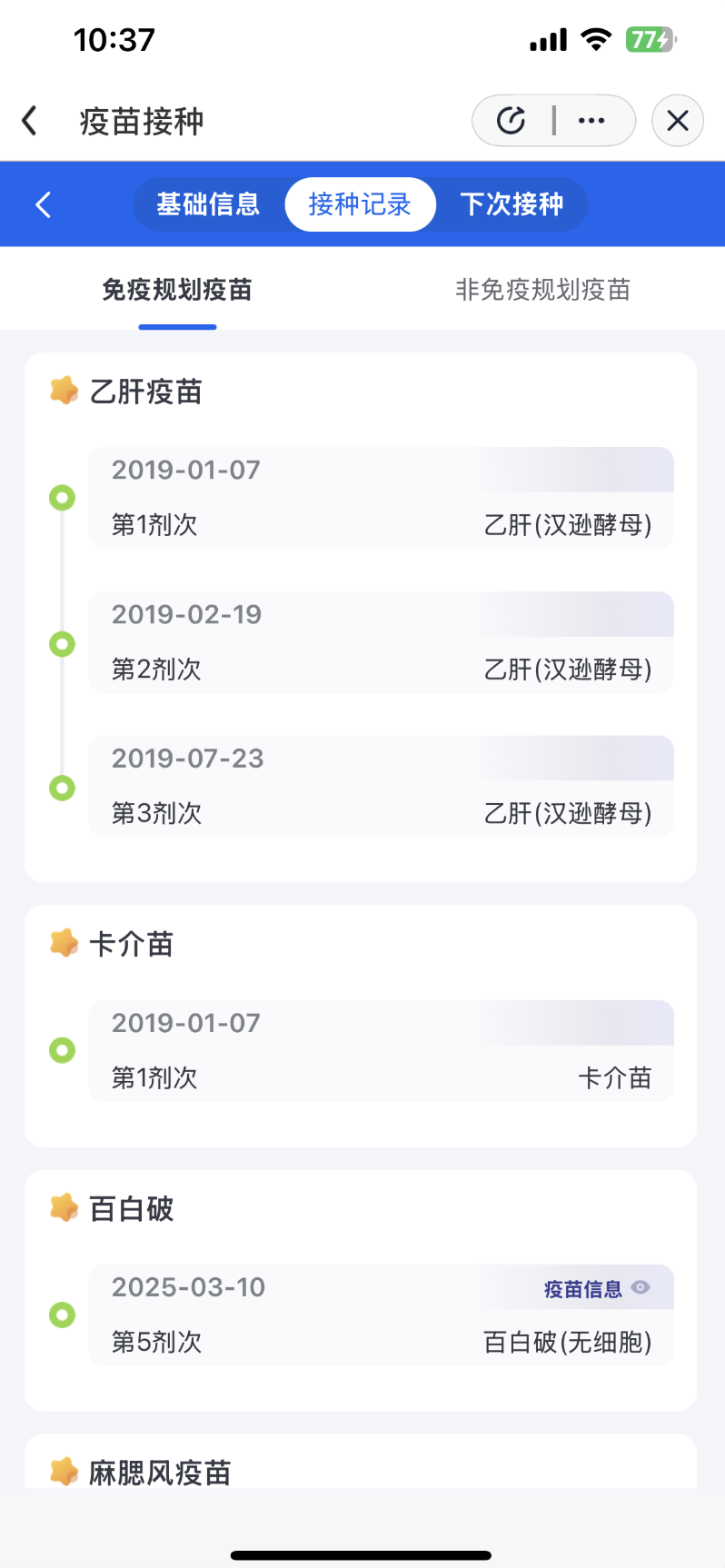Switch to the 基础信息 tab
Screen dimensions: 725x1568
pos(208,204)
